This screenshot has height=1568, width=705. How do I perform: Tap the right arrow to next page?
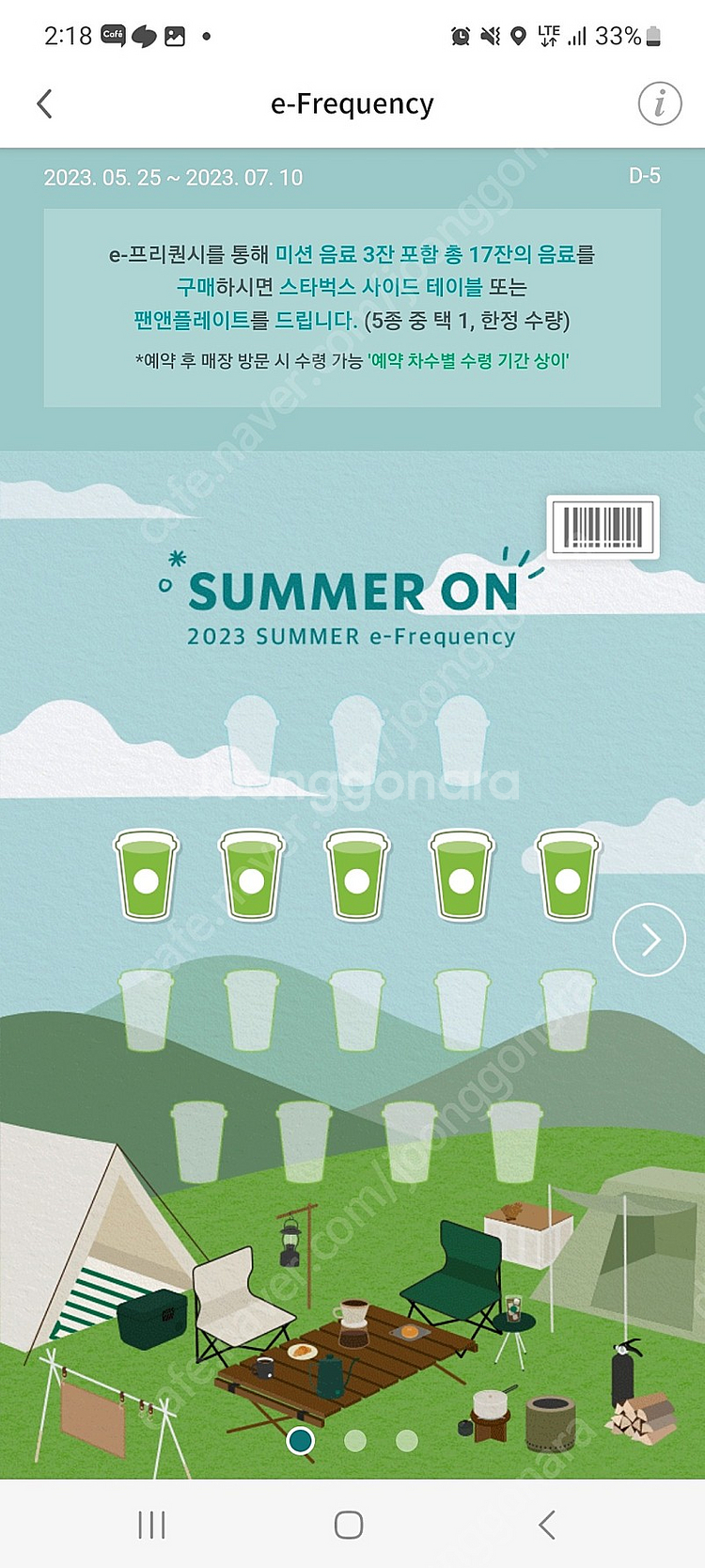pyautogui.click(x=649, y=939)
